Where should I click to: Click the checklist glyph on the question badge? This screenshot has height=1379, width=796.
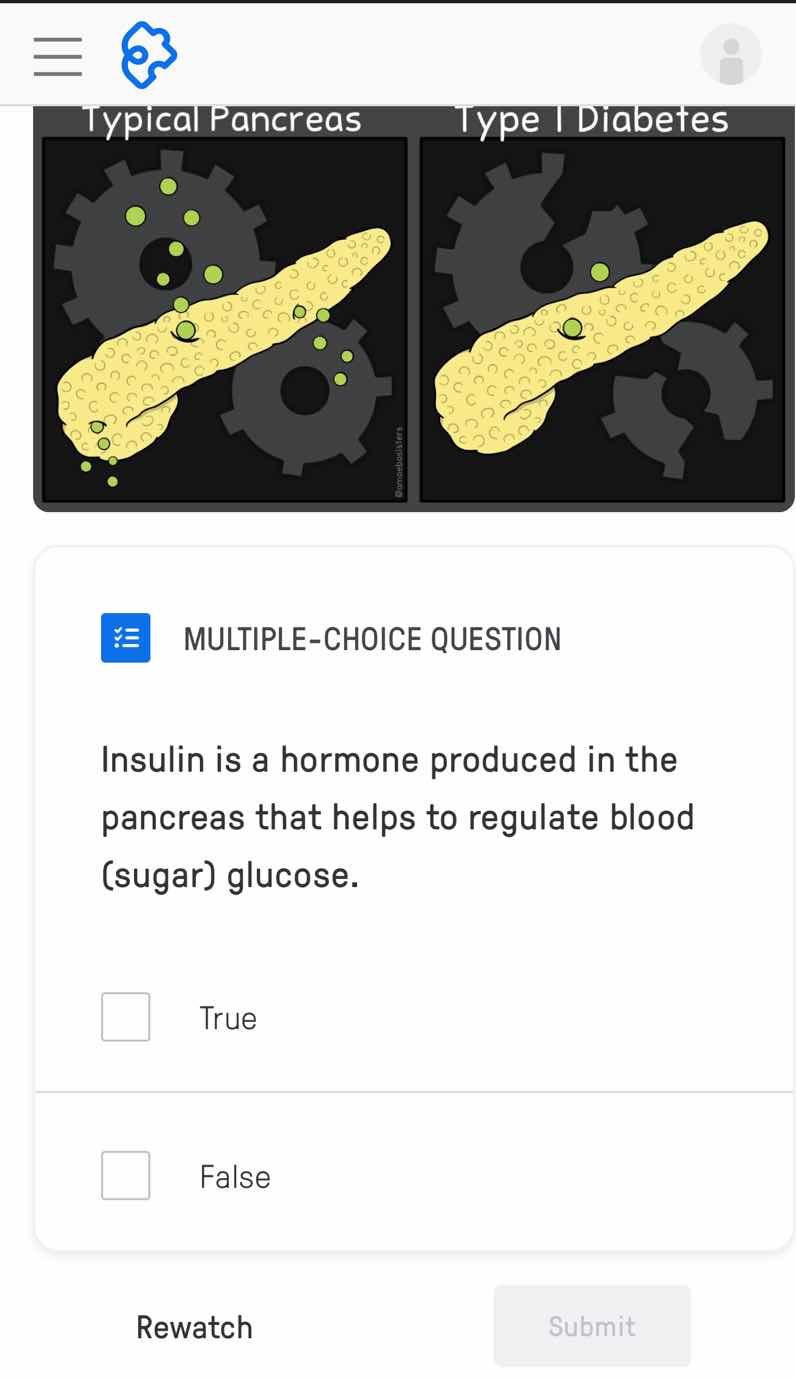[x=125, y=638]
